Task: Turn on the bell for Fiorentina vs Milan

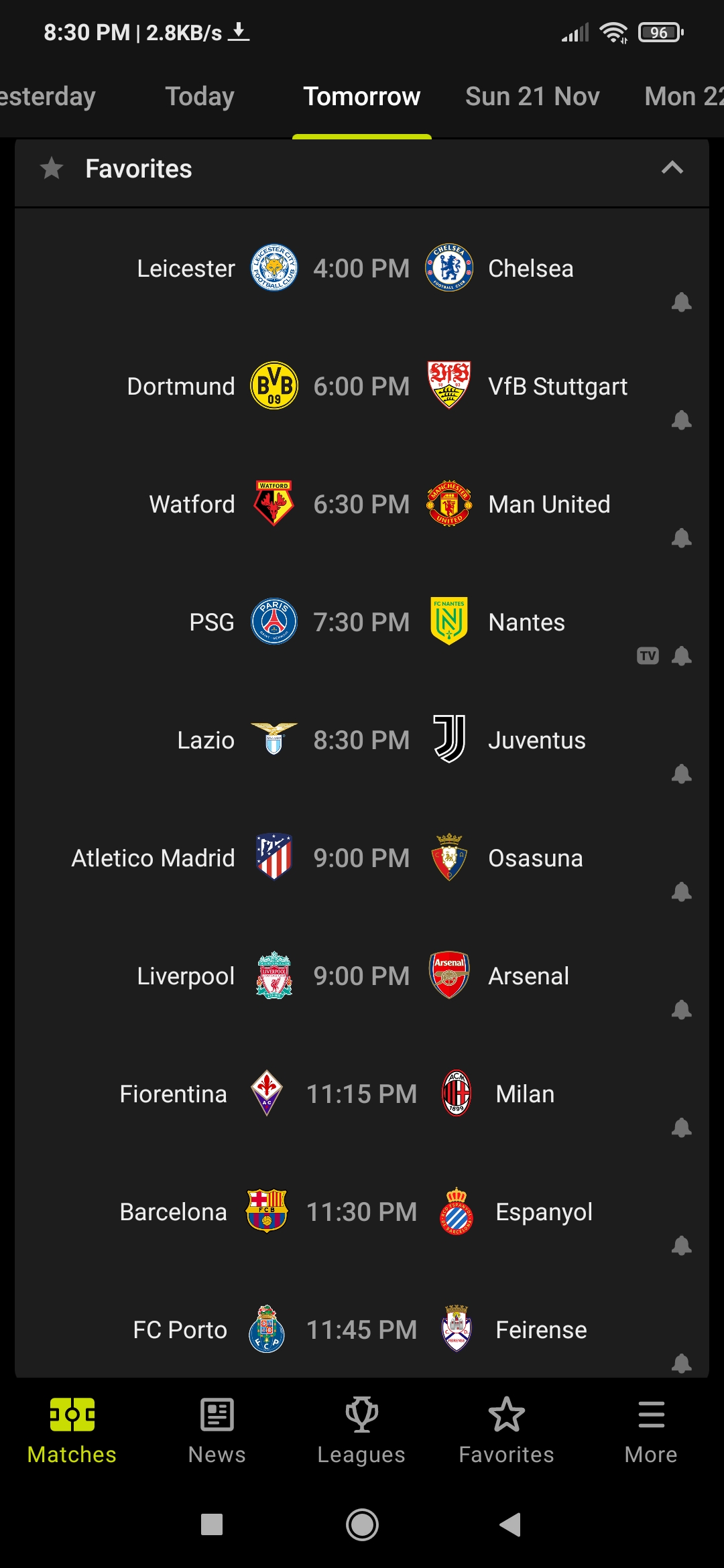Action: 681,1128
